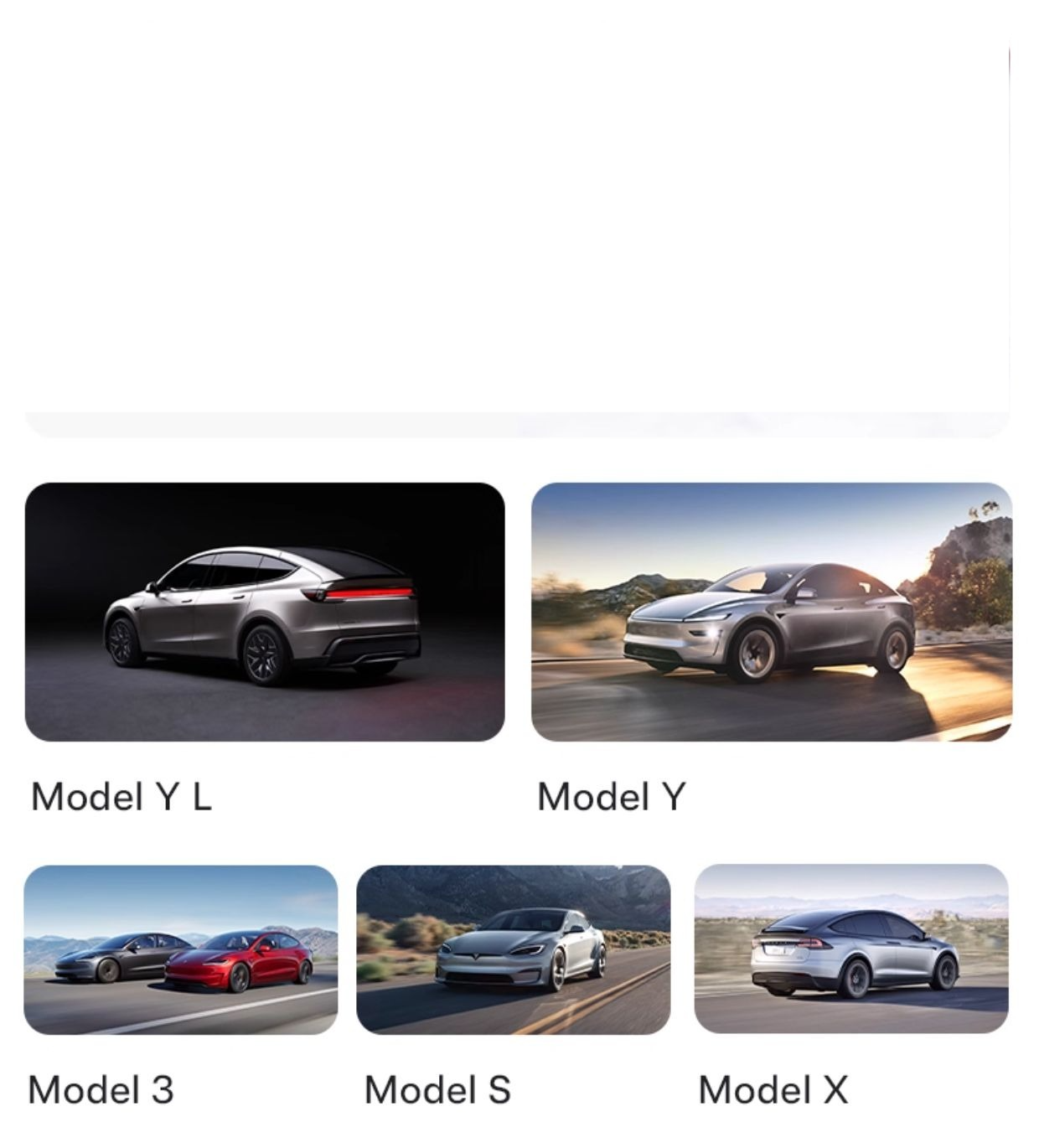View the Model 3 card
The image size is (1039, 1148).
181,949
